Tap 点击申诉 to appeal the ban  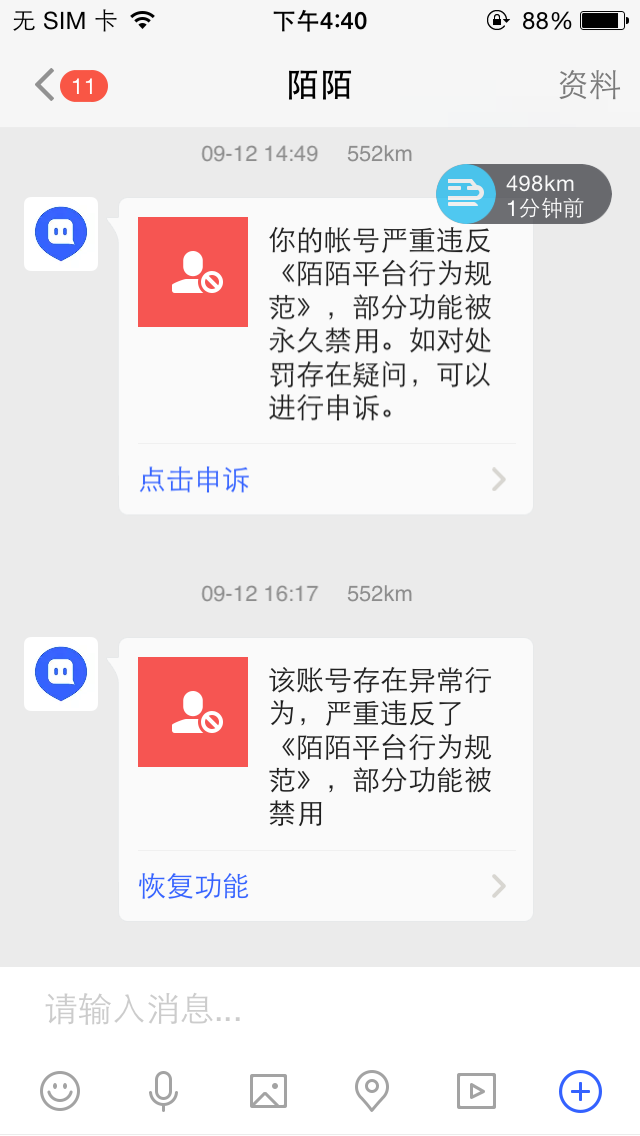[325, 480]
